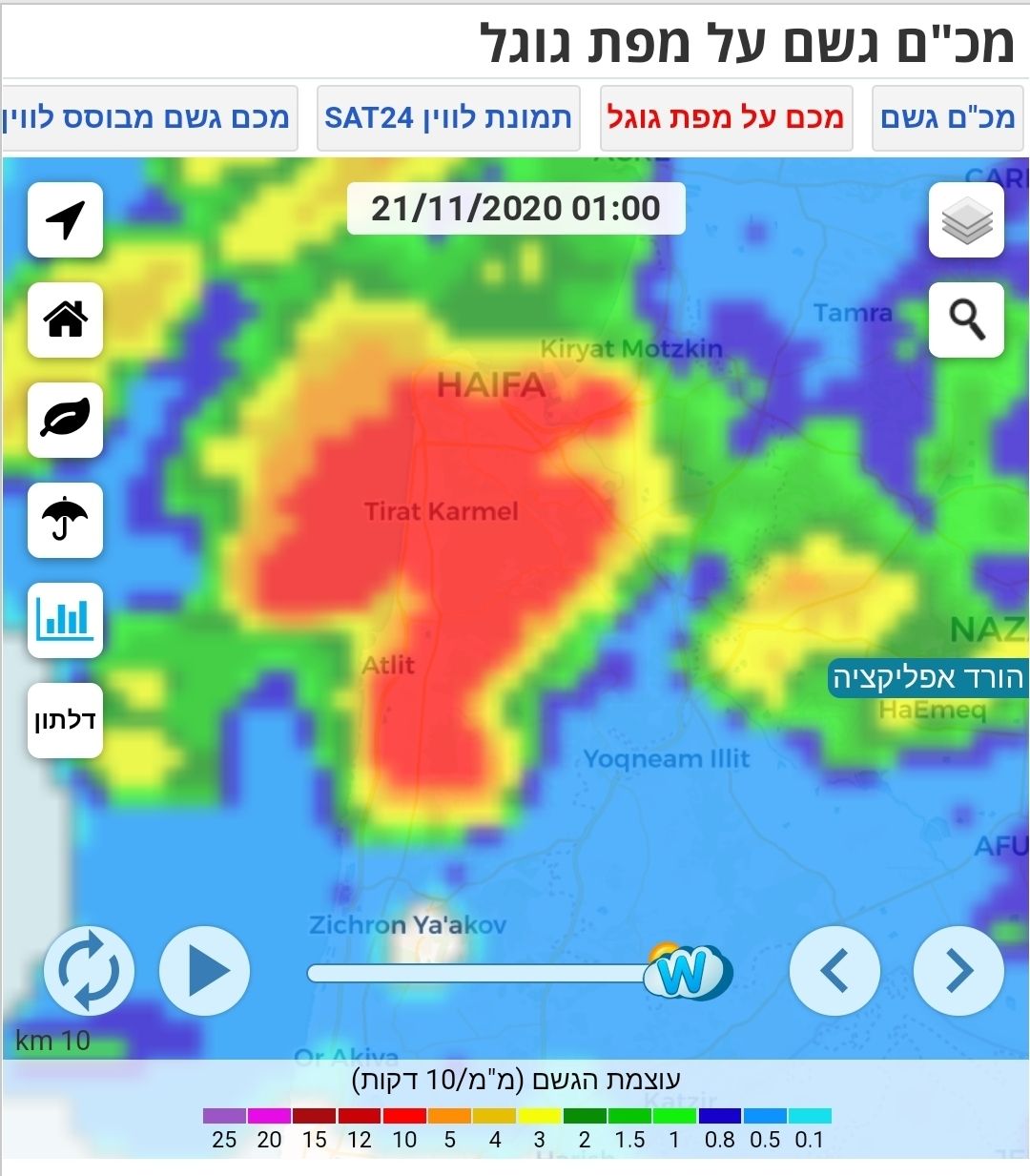Refresh the radar images
1030x1176 pixels.
89,971
